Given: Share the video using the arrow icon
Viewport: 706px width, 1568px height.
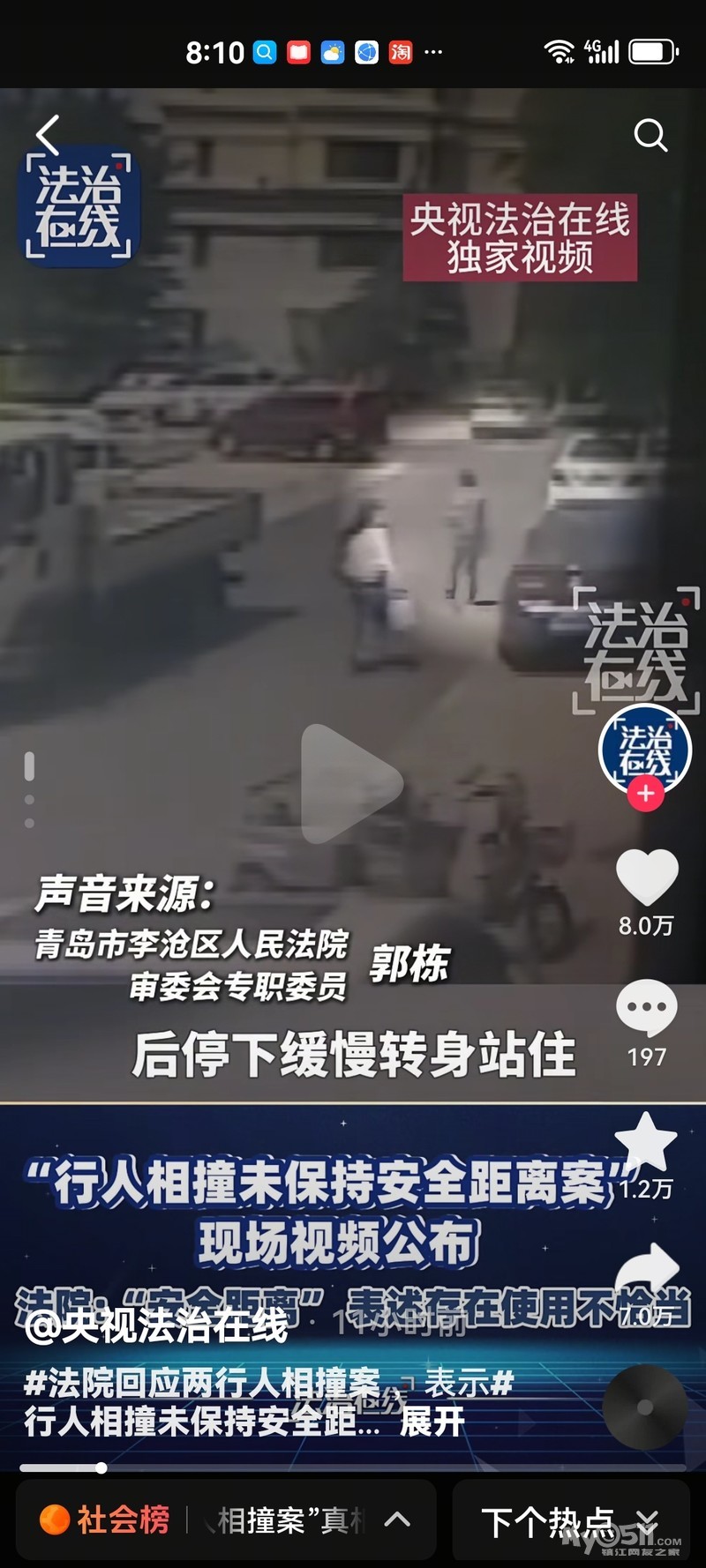Looking at the screenshot, I should [646, 1272].
